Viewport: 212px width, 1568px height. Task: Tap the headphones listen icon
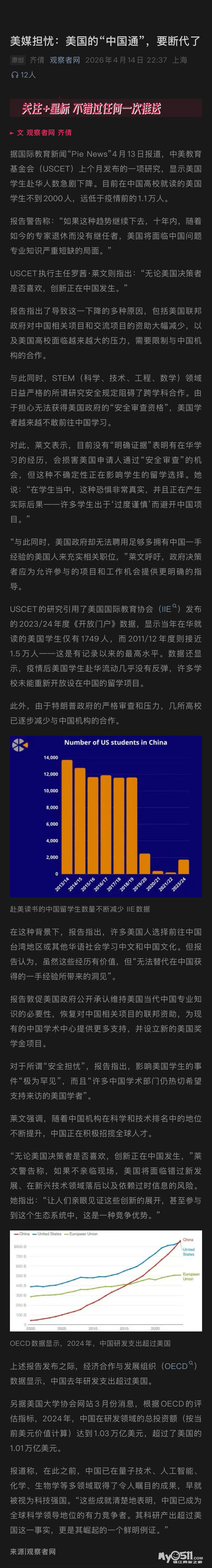pyautogui.click(x=14, y=75)
